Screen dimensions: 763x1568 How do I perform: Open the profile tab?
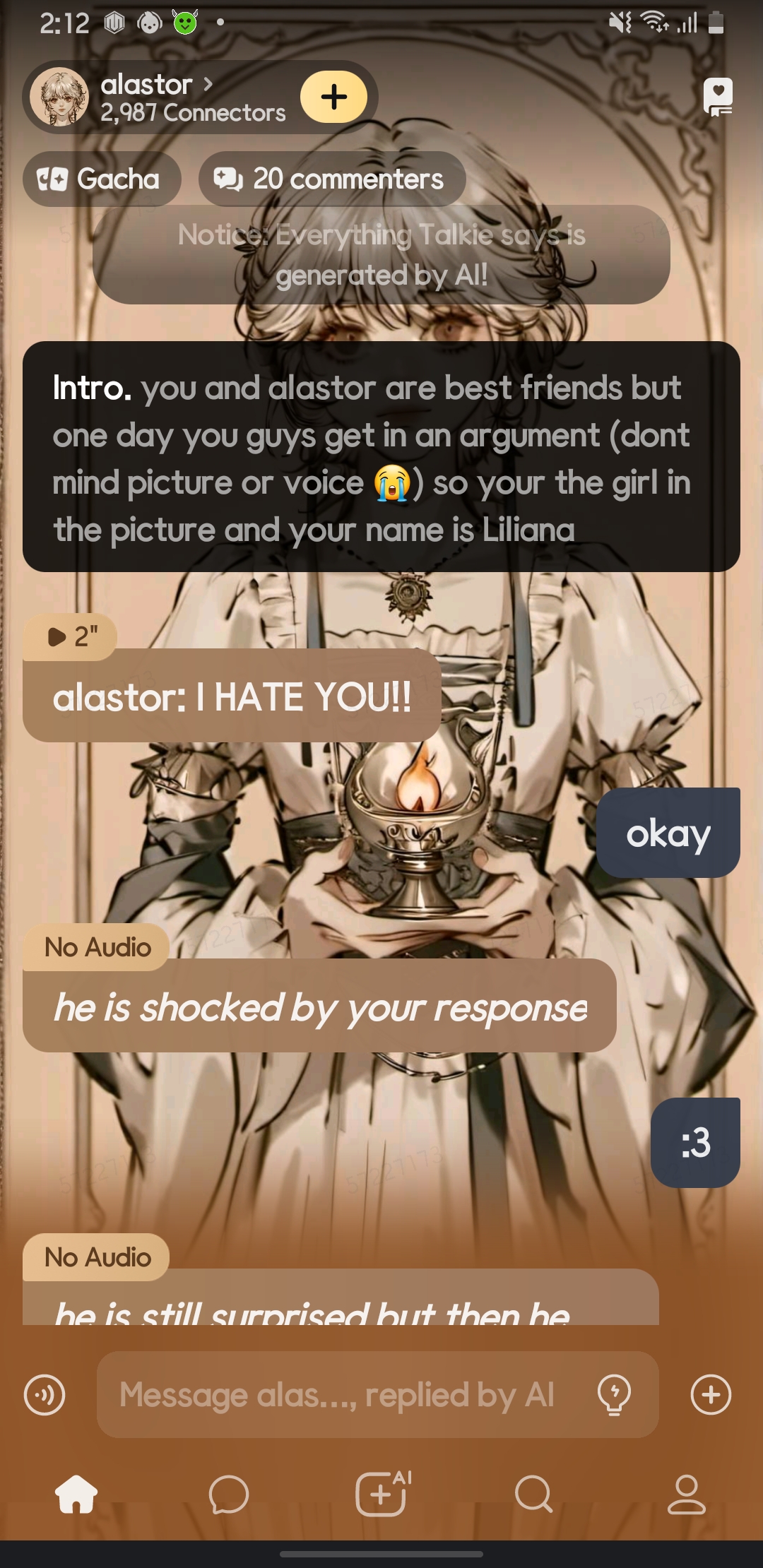pos(687,1494)
